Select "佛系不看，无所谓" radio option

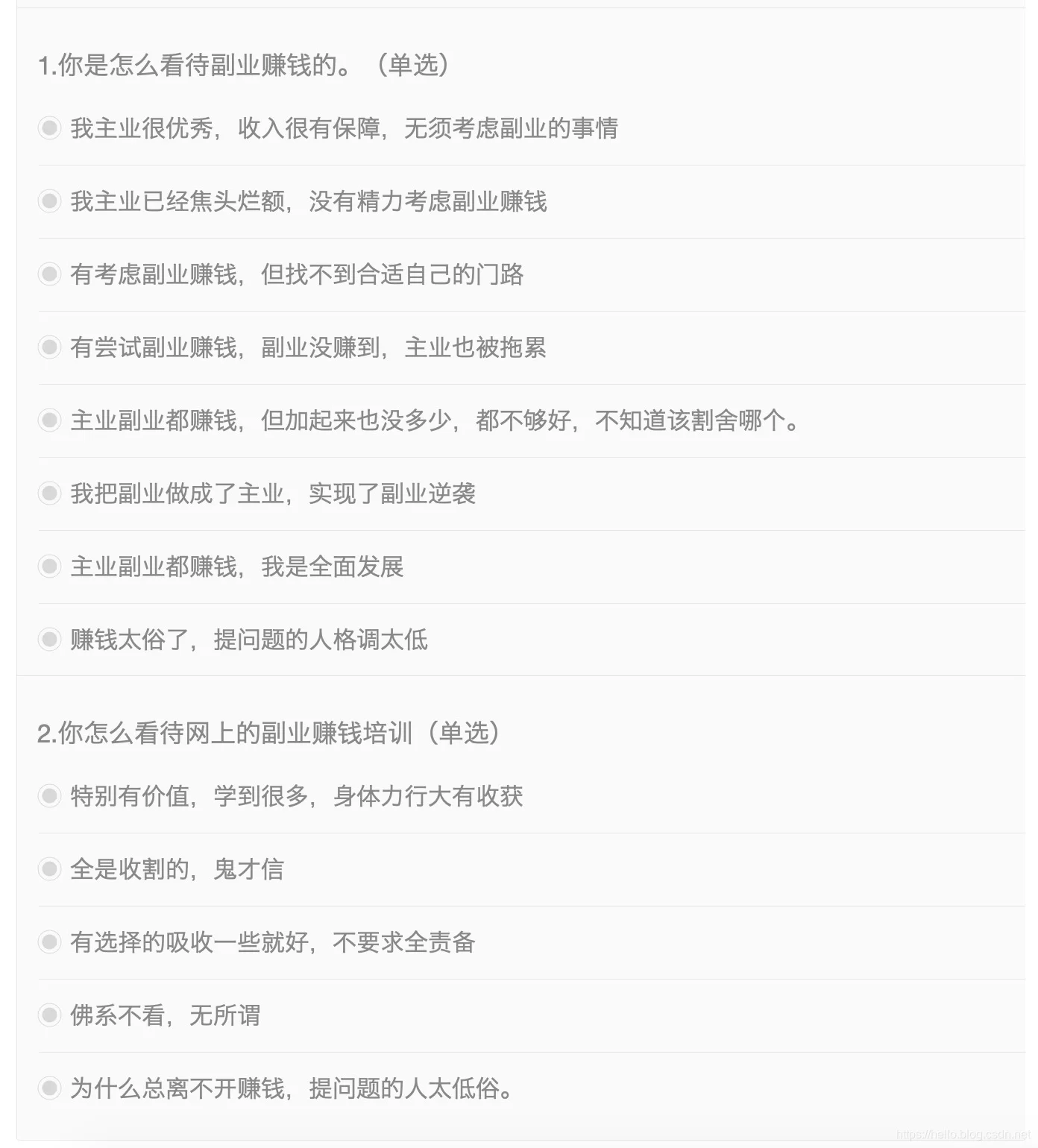49,1015
